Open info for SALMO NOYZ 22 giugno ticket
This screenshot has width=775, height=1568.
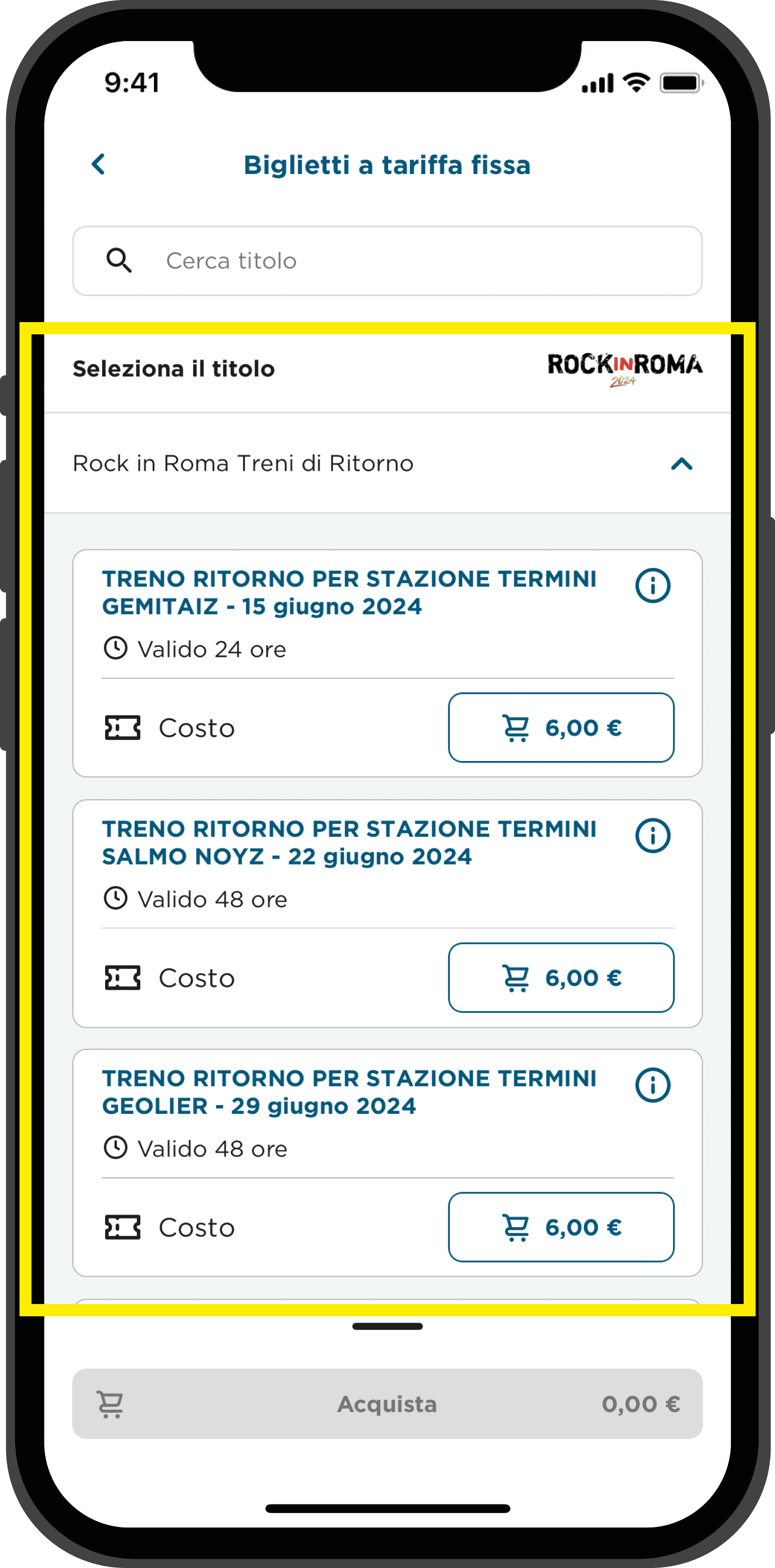pos(653,836)
